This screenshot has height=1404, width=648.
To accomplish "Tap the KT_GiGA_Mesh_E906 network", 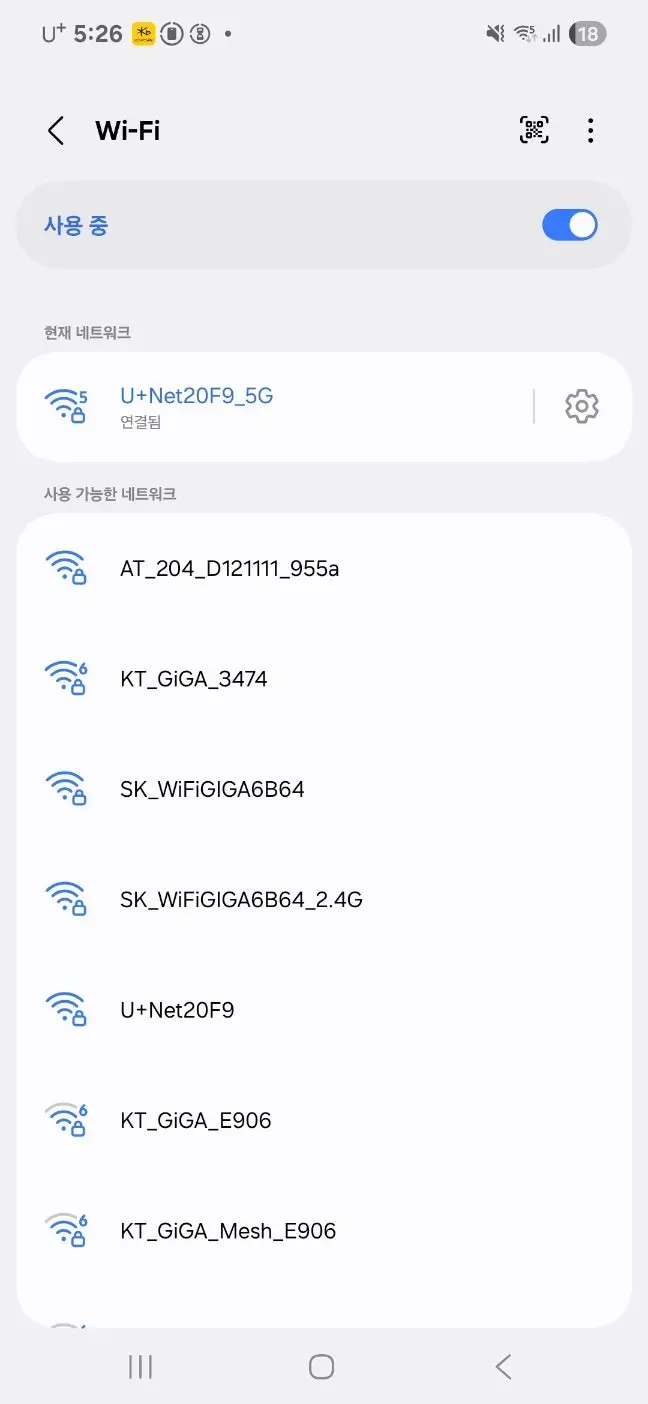I will (228, 1230).
